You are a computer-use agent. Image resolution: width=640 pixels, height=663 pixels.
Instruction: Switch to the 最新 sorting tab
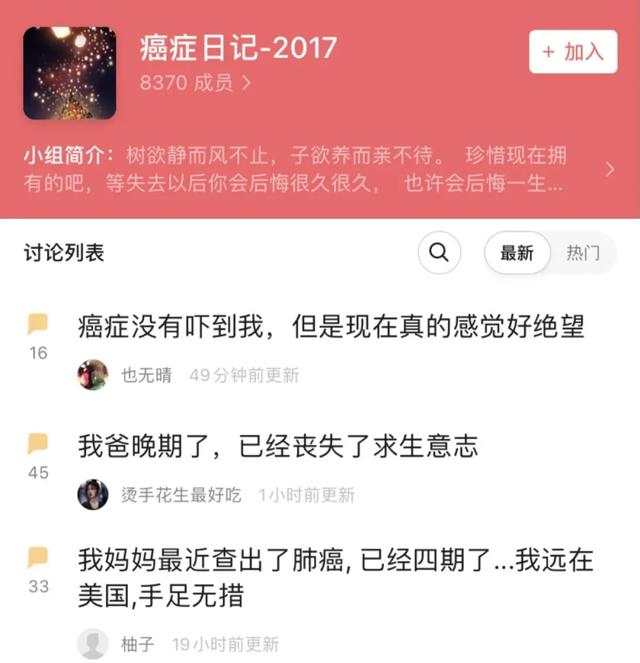pyautogui.click(x=517, y=254)
